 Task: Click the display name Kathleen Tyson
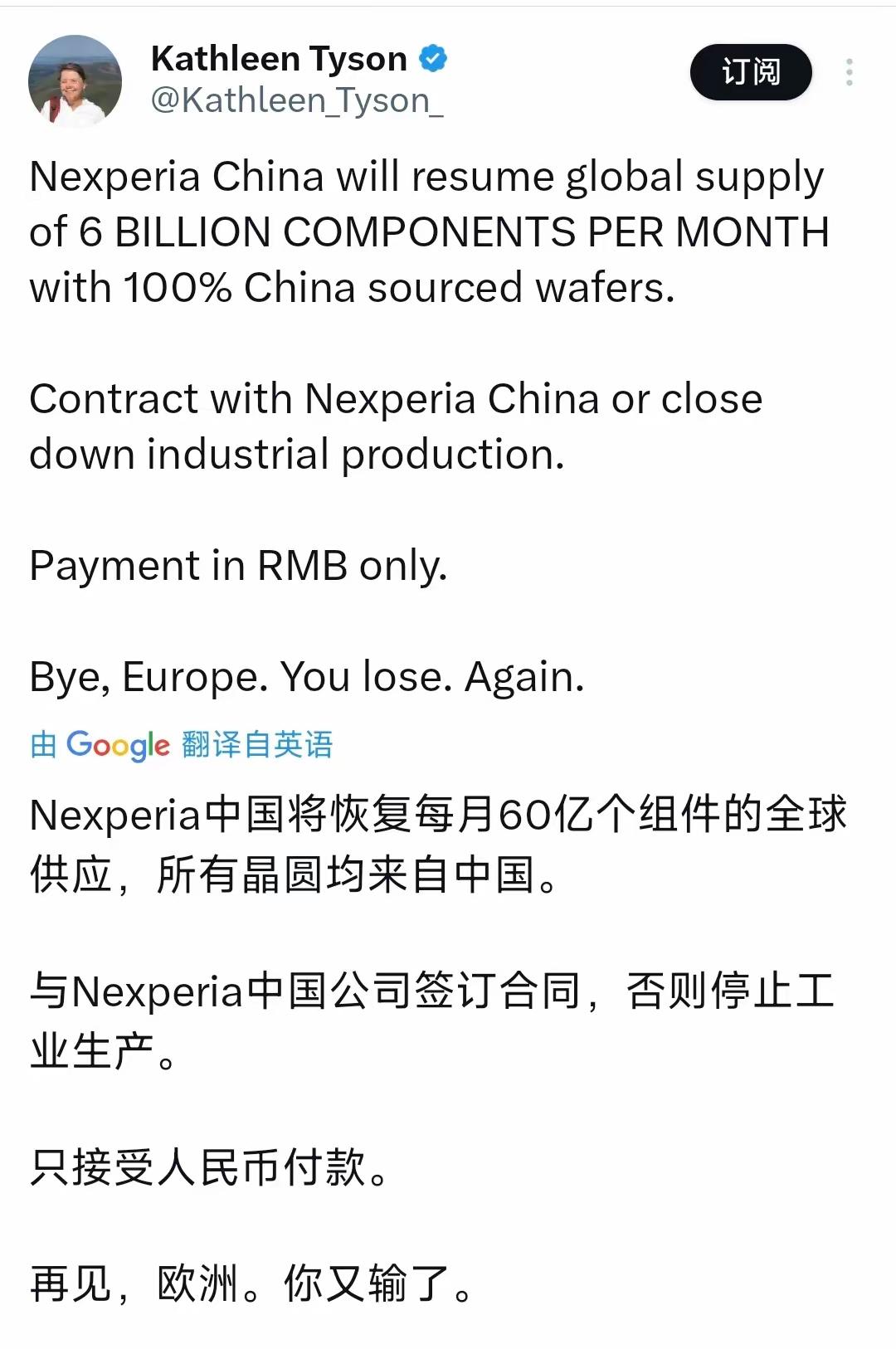tap(282, 58)
